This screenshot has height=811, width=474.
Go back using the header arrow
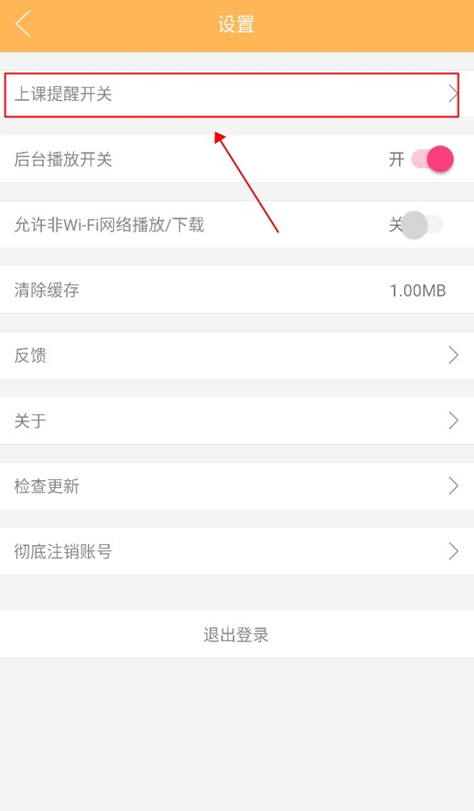tap(23, 24)
